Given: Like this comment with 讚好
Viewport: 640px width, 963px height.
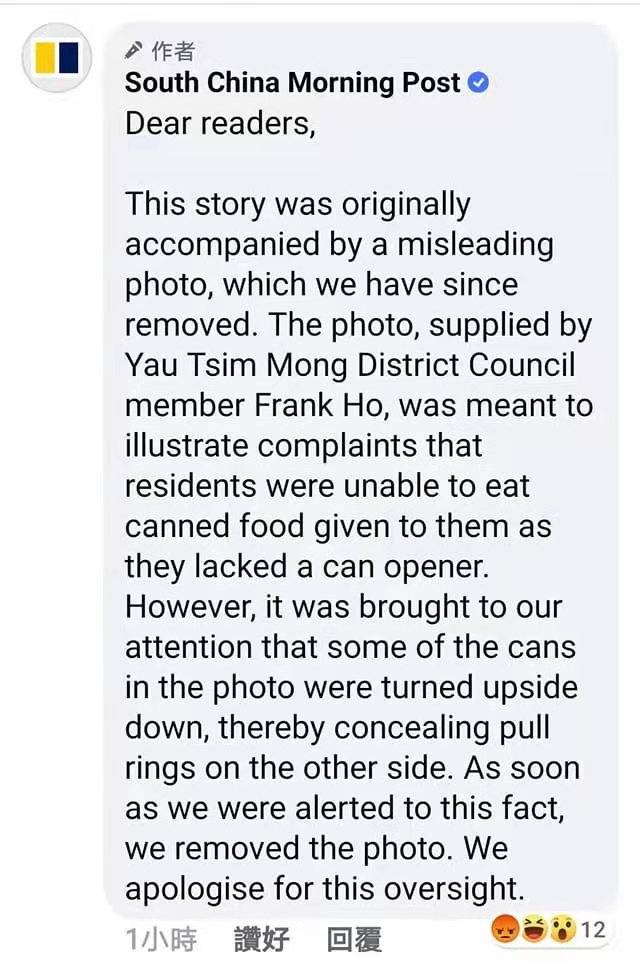Looking at the screenshot, I should point(261,938).
